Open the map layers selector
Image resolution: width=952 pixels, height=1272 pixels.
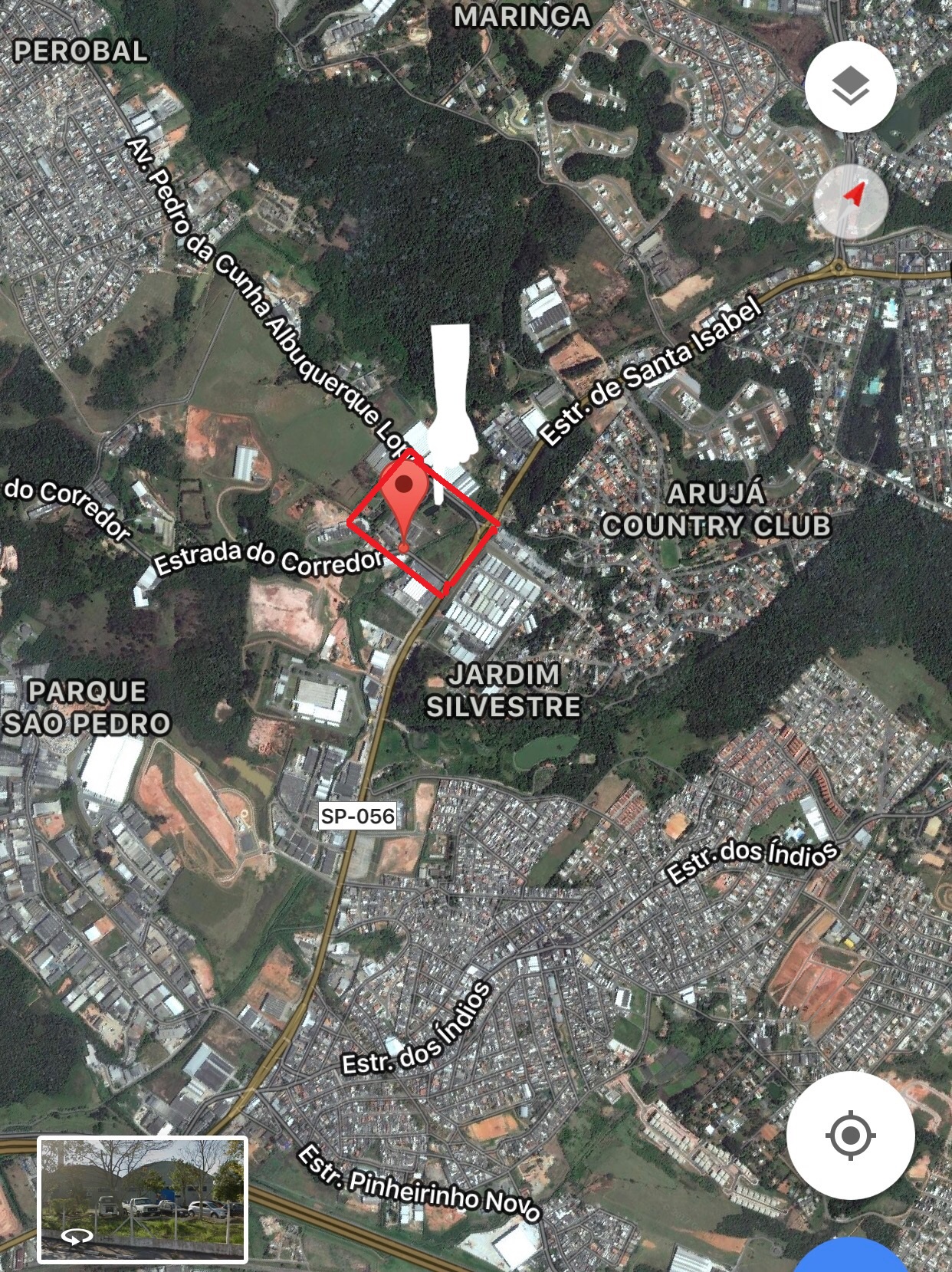pos(850,85)
